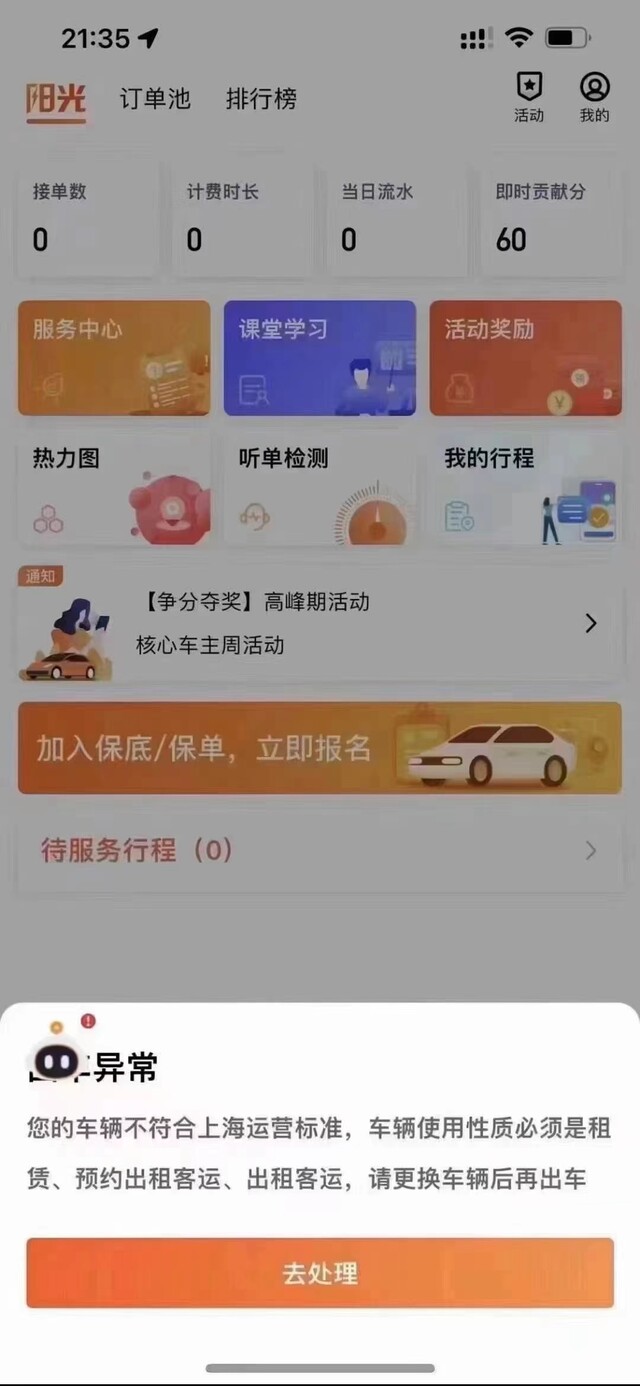Switch to the 排行榜 tab
This screenshot has height=1386, width=640.
(x=262, y=99)
